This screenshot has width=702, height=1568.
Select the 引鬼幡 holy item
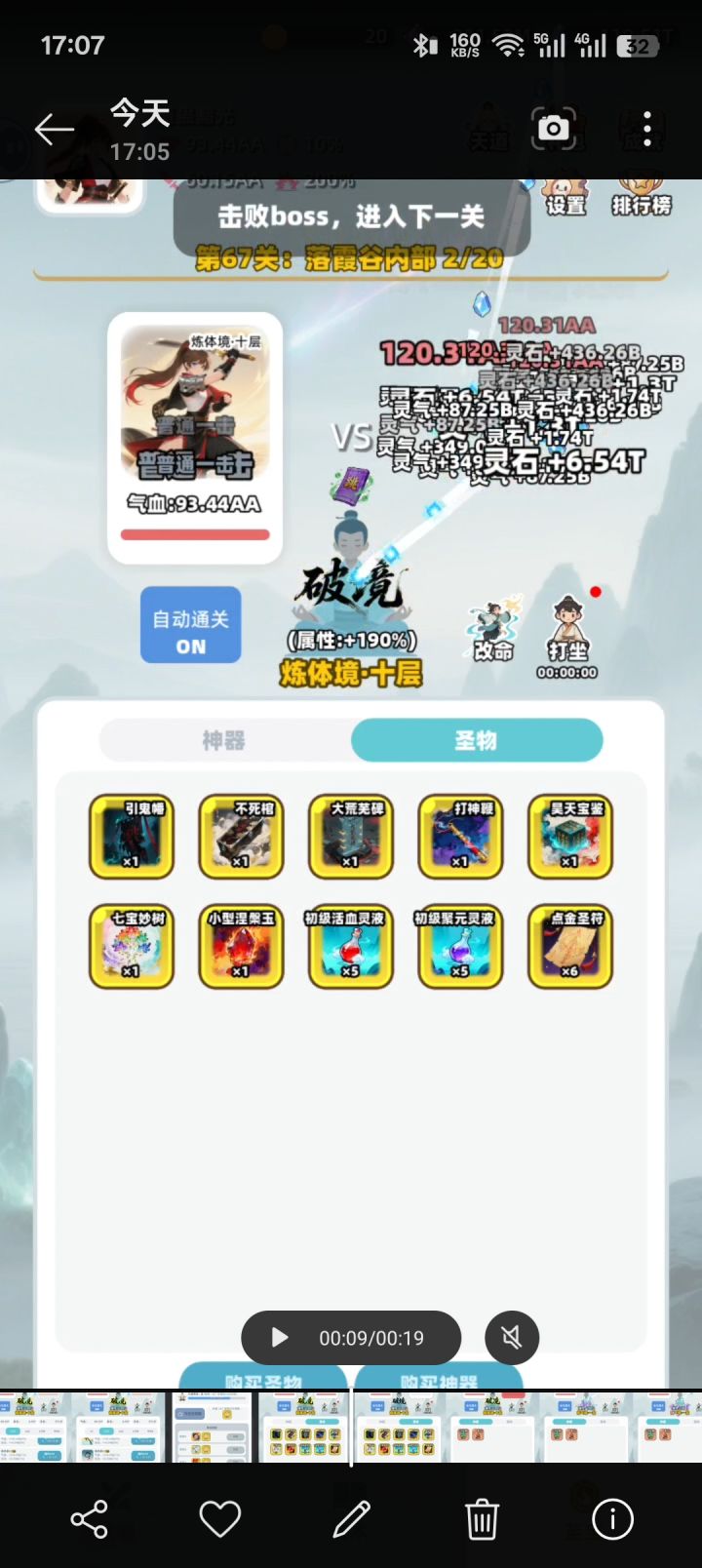point(131,837)
